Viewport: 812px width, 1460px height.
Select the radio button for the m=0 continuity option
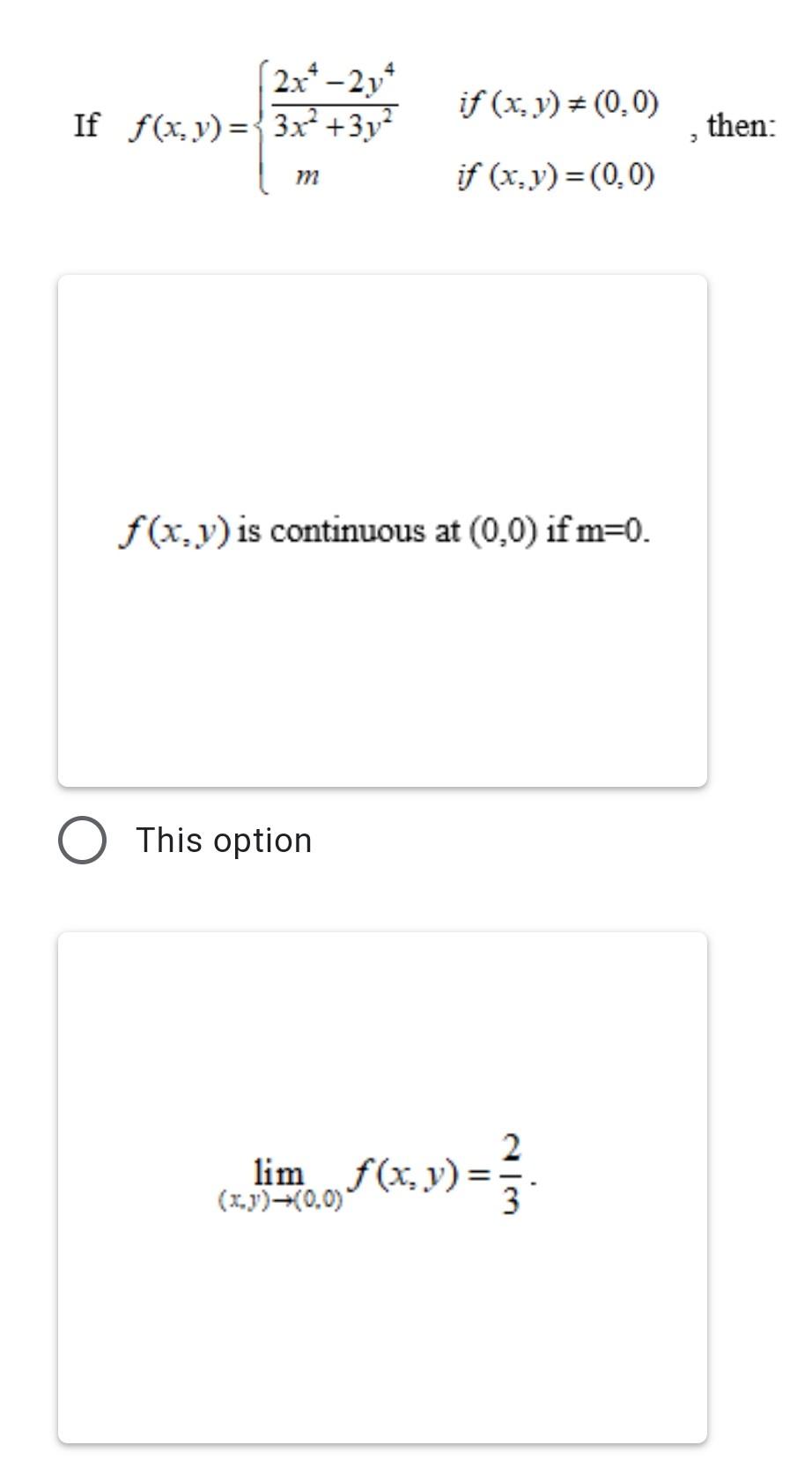pyautogui.click(x=83, y=840)
